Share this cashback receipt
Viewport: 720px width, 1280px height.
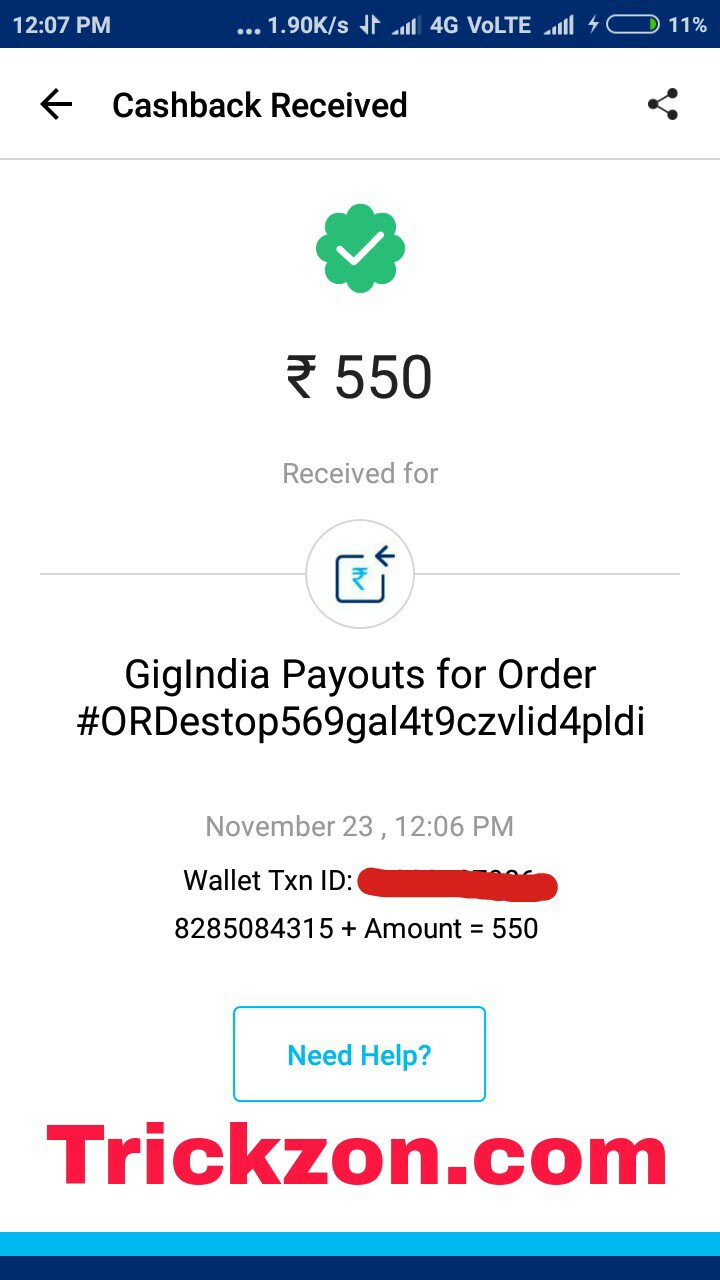pyautogui.click(x=663, y=104)
